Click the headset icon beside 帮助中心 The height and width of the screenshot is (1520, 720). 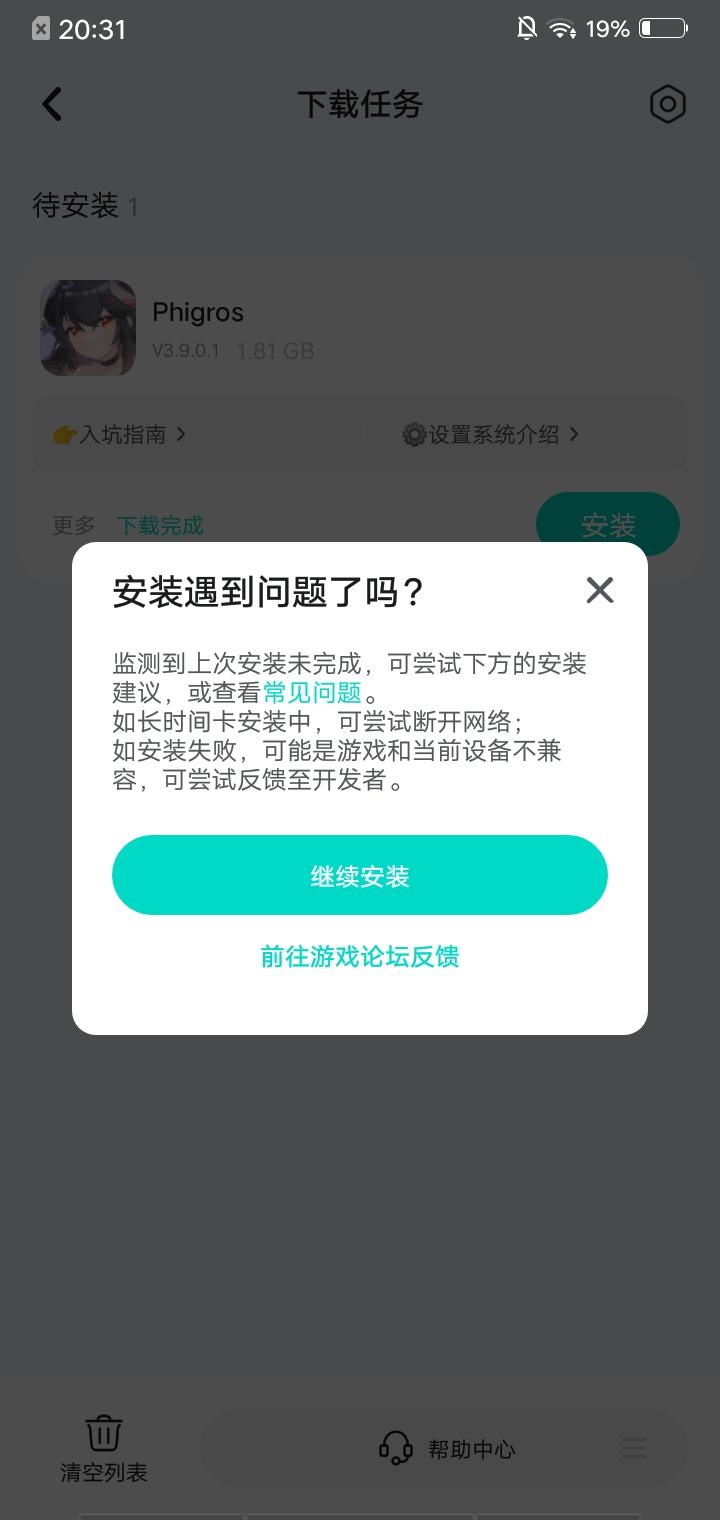tap(396, 1447)
